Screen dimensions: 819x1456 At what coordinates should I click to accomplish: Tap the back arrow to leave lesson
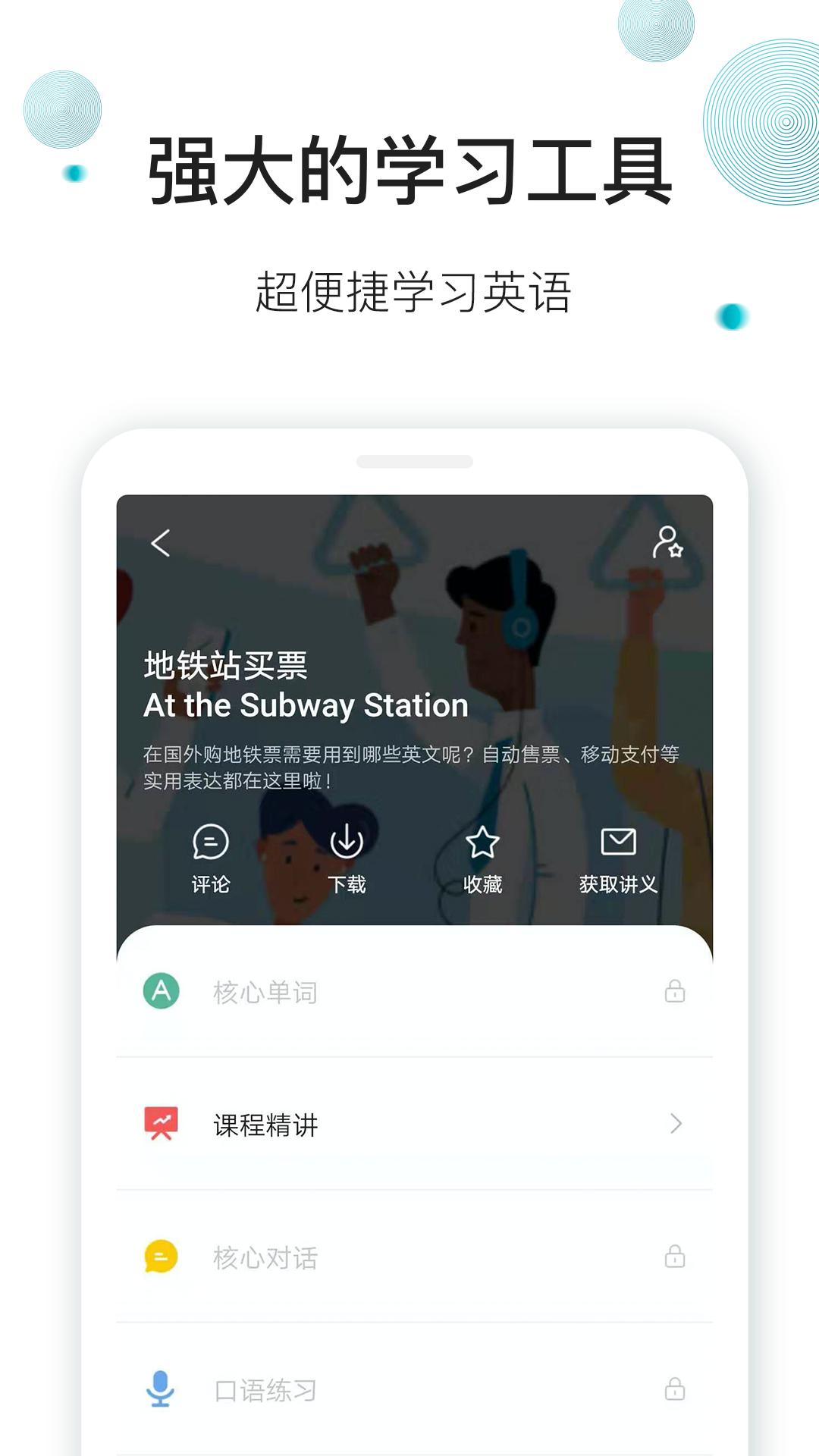tap(162, 543)
